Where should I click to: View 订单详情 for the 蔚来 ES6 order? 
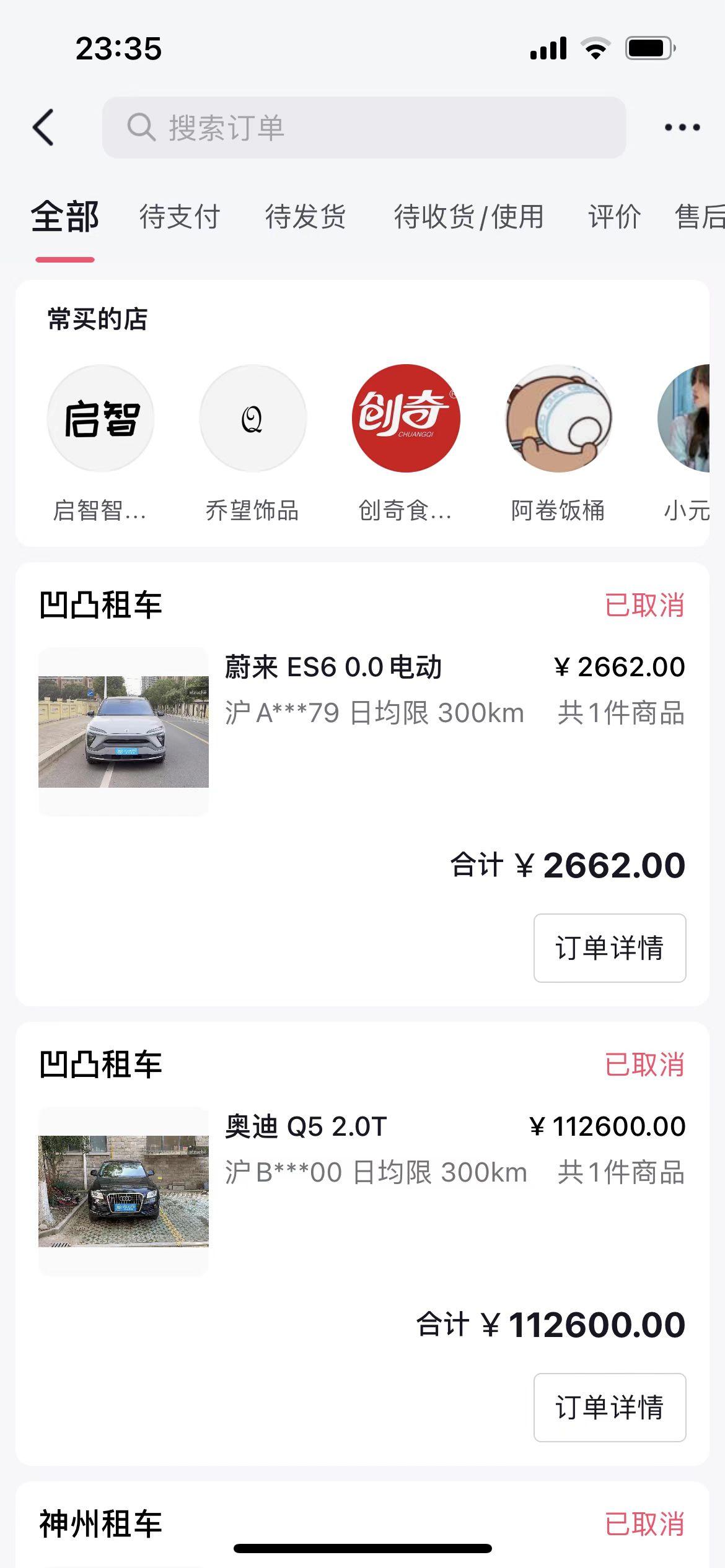click(609, 947)
